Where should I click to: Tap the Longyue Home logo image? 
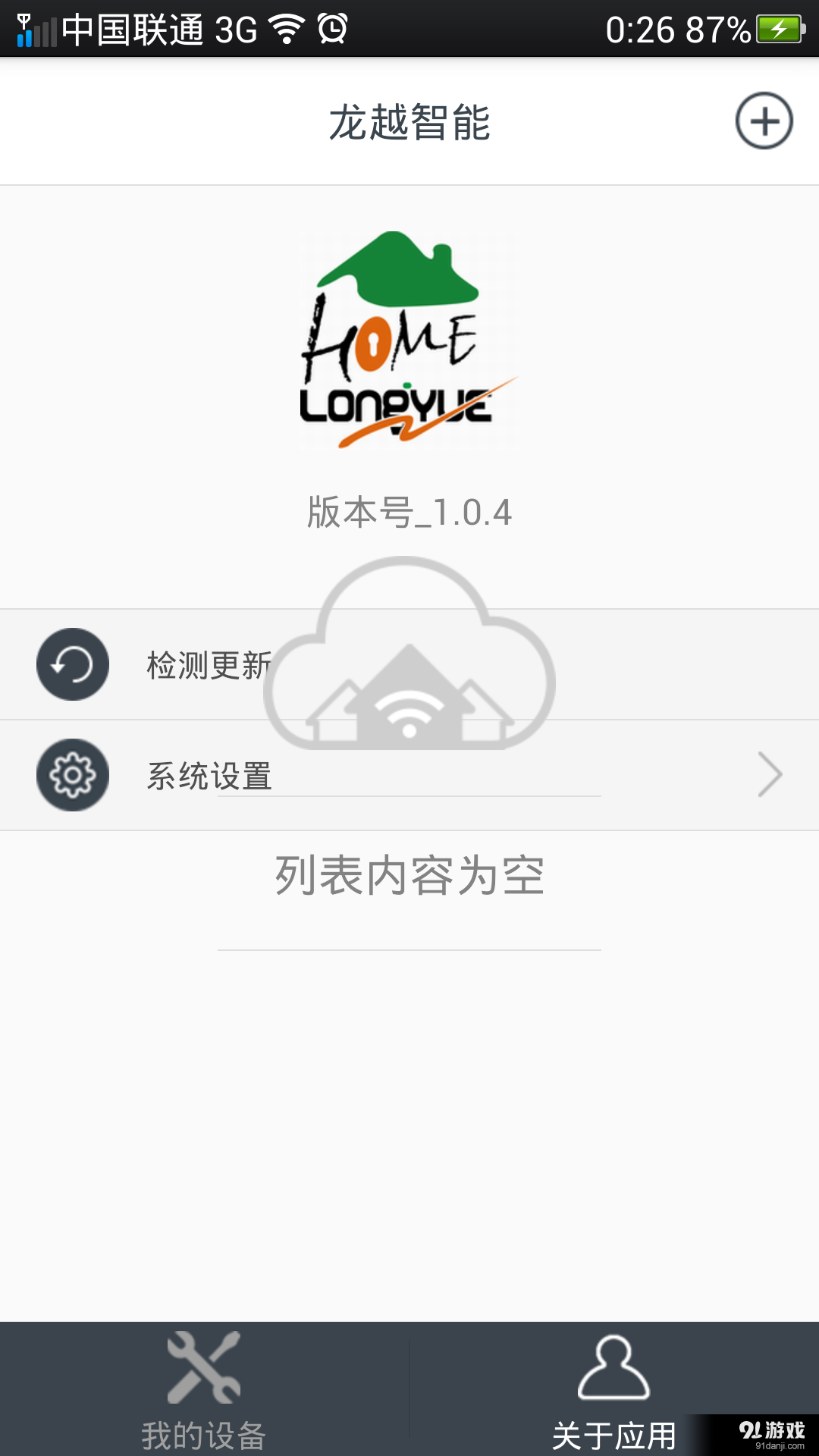409,337
